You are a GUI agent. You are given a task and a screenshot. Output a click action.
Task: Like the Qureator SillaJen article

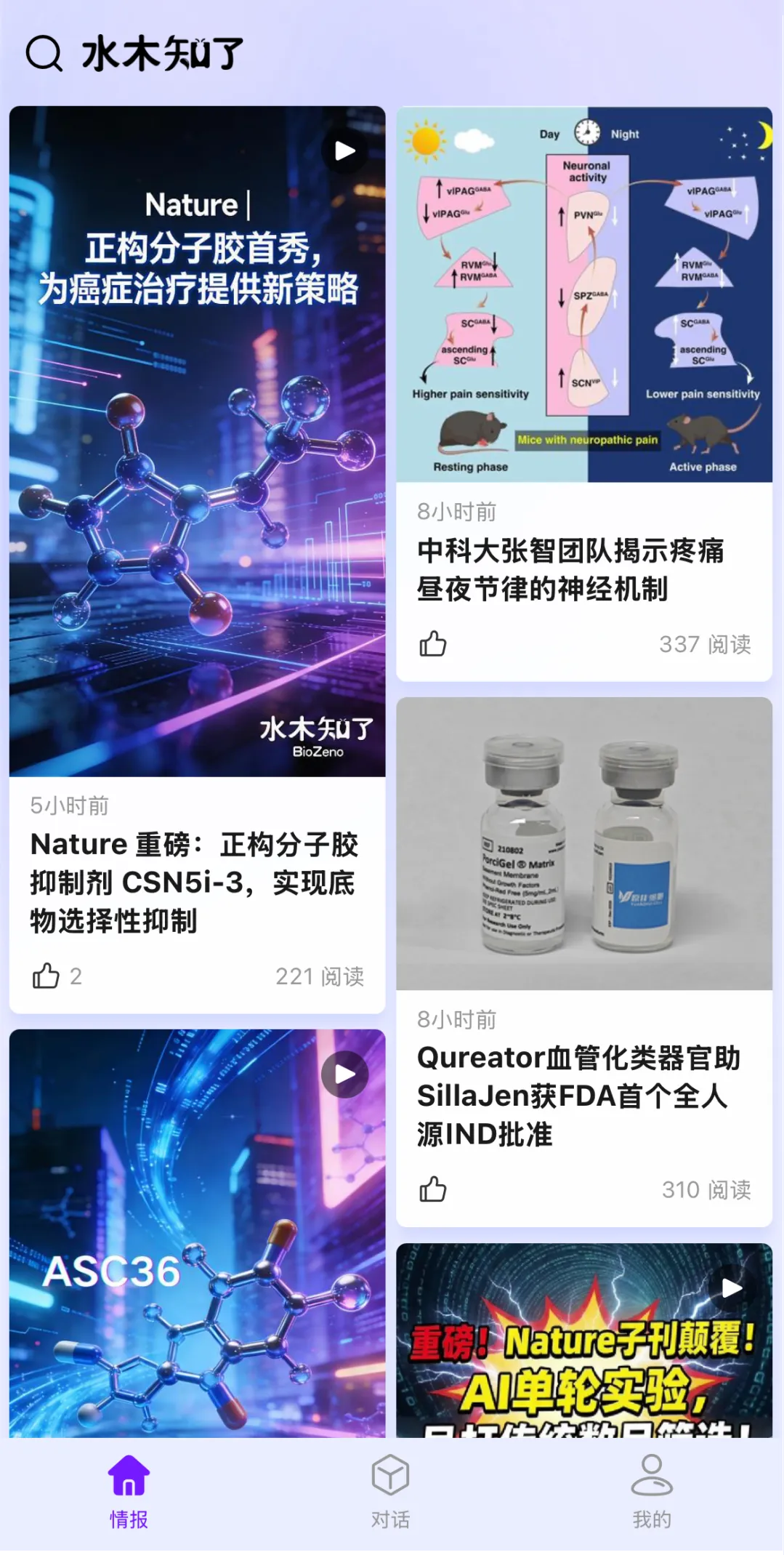433,1189
